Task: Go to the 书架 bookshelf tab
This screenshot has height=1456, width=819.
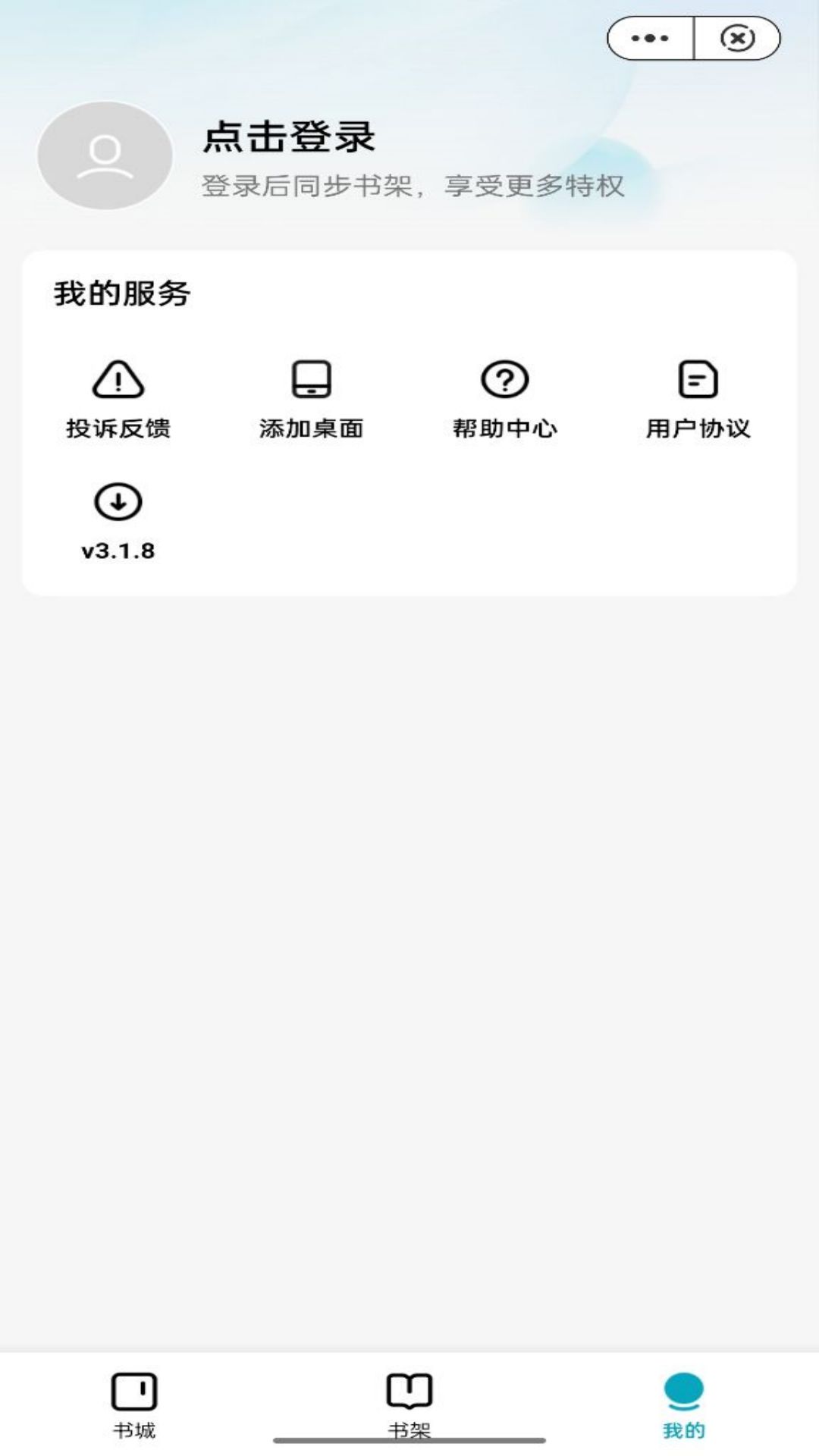Action: (409, 1404)
